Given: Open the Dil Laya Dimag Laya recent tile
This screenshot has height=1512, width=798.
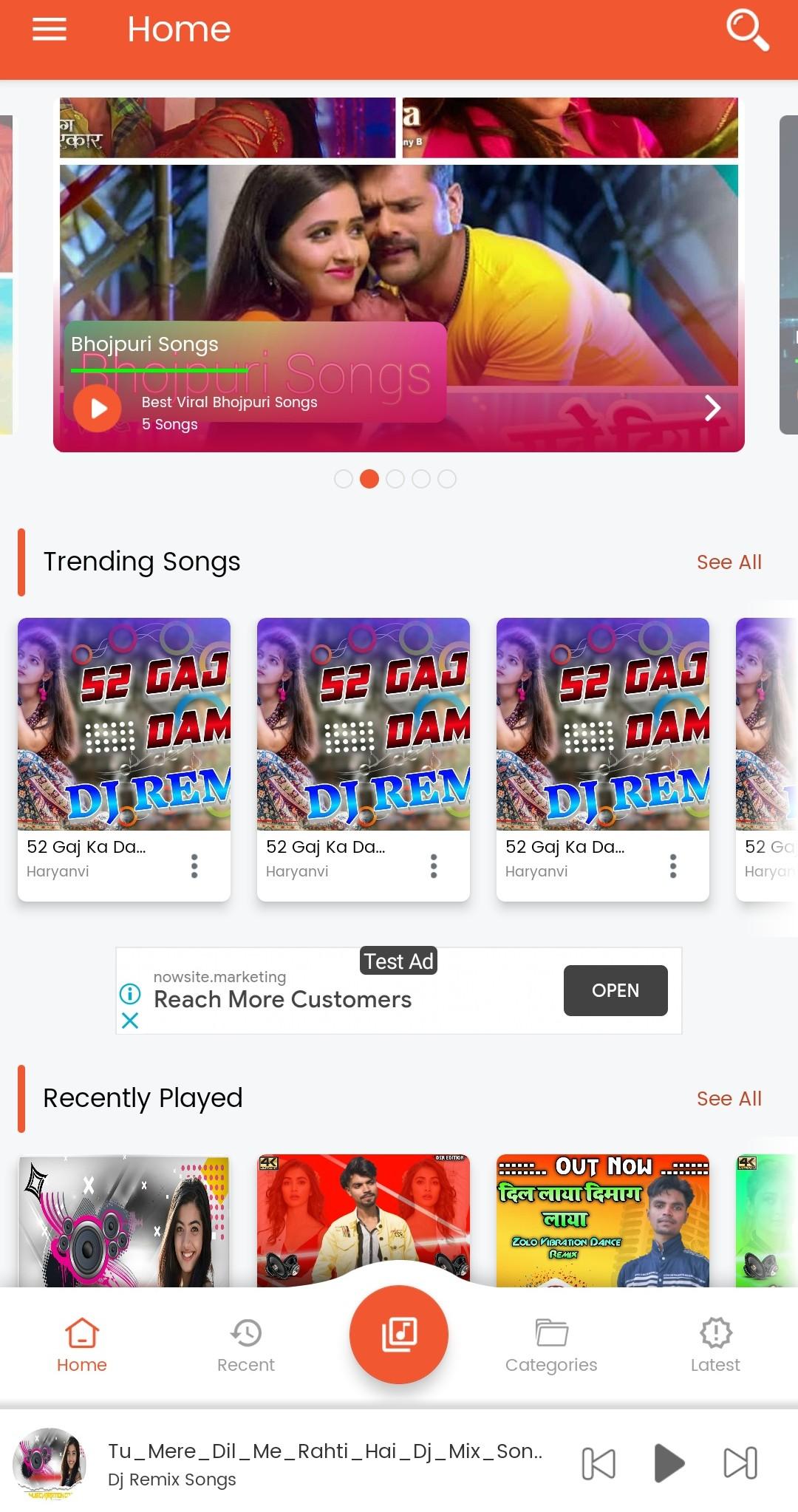Looking at the screenshot, I should point(602,1219).
